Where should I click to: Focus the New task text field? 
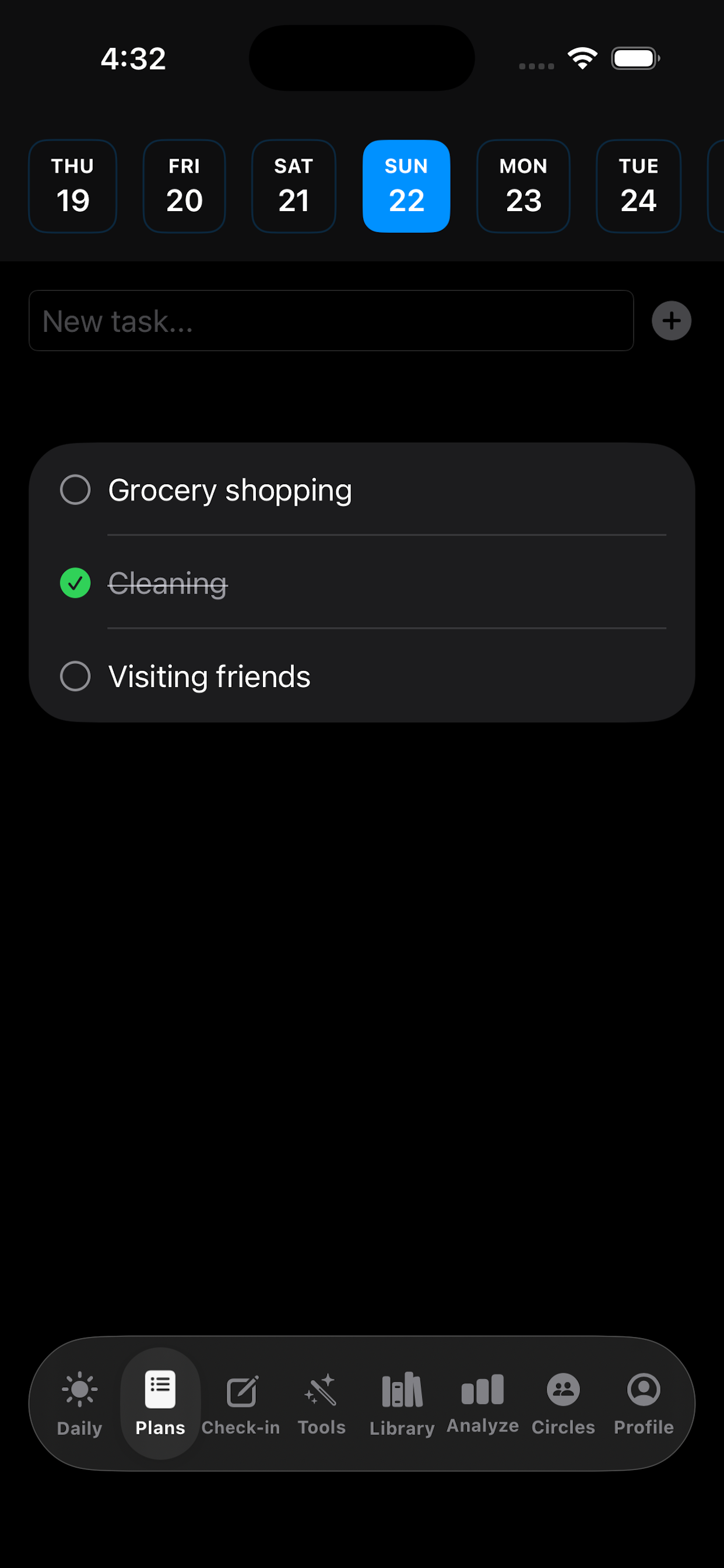[331, 321]
